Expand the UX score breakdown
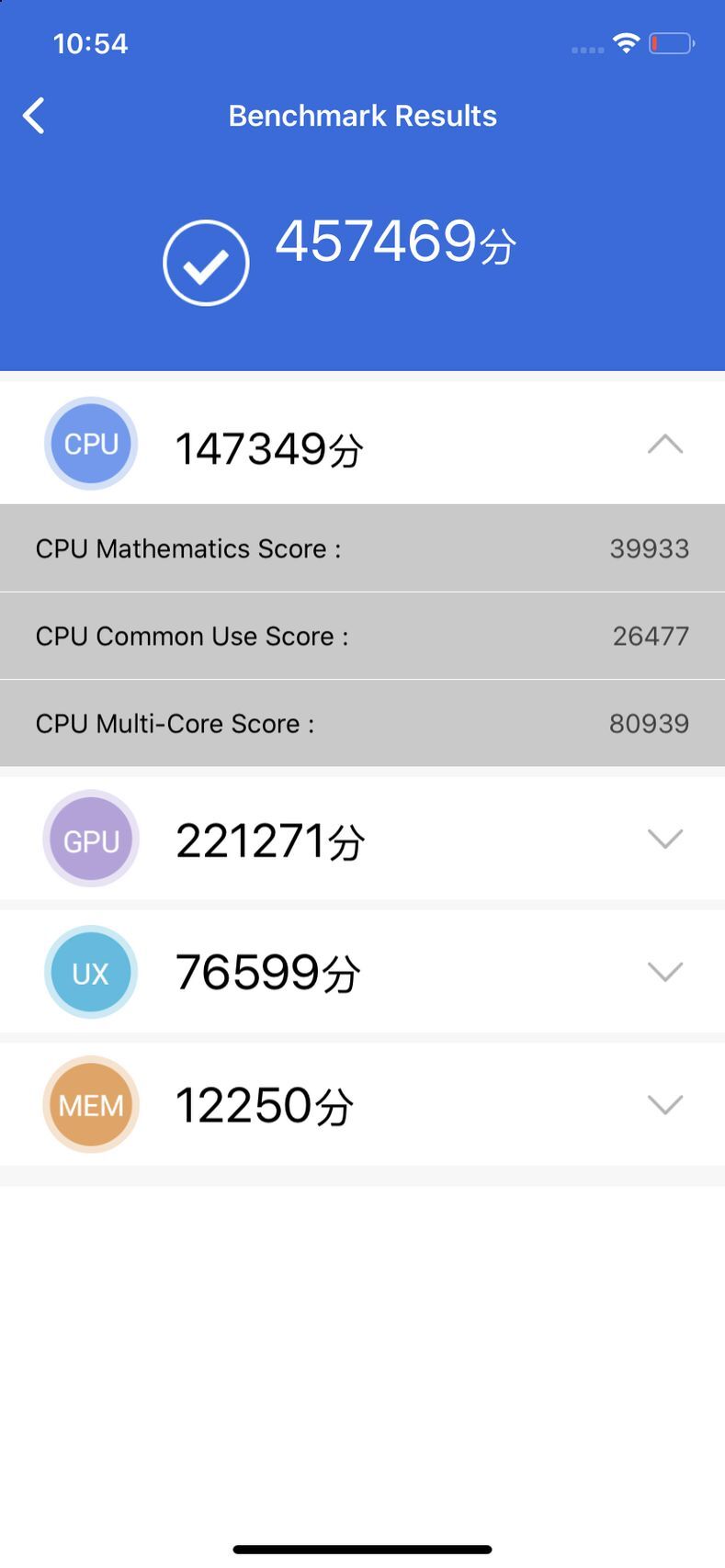The width and height of the screenshot is (725, 1568). pyautogui.click(x=664, y=972)
